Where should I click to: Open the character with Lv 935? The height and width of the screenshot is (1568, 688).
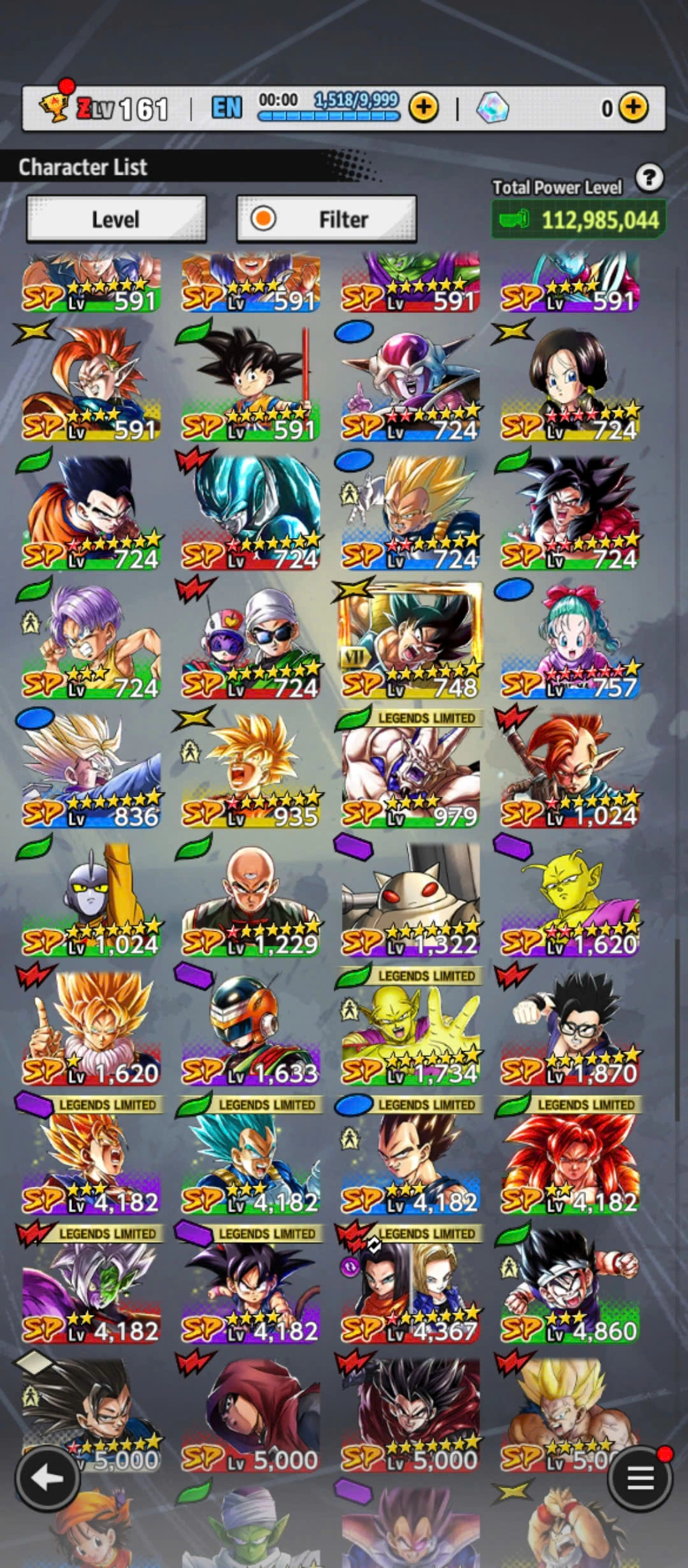click(x=250, y=770)
